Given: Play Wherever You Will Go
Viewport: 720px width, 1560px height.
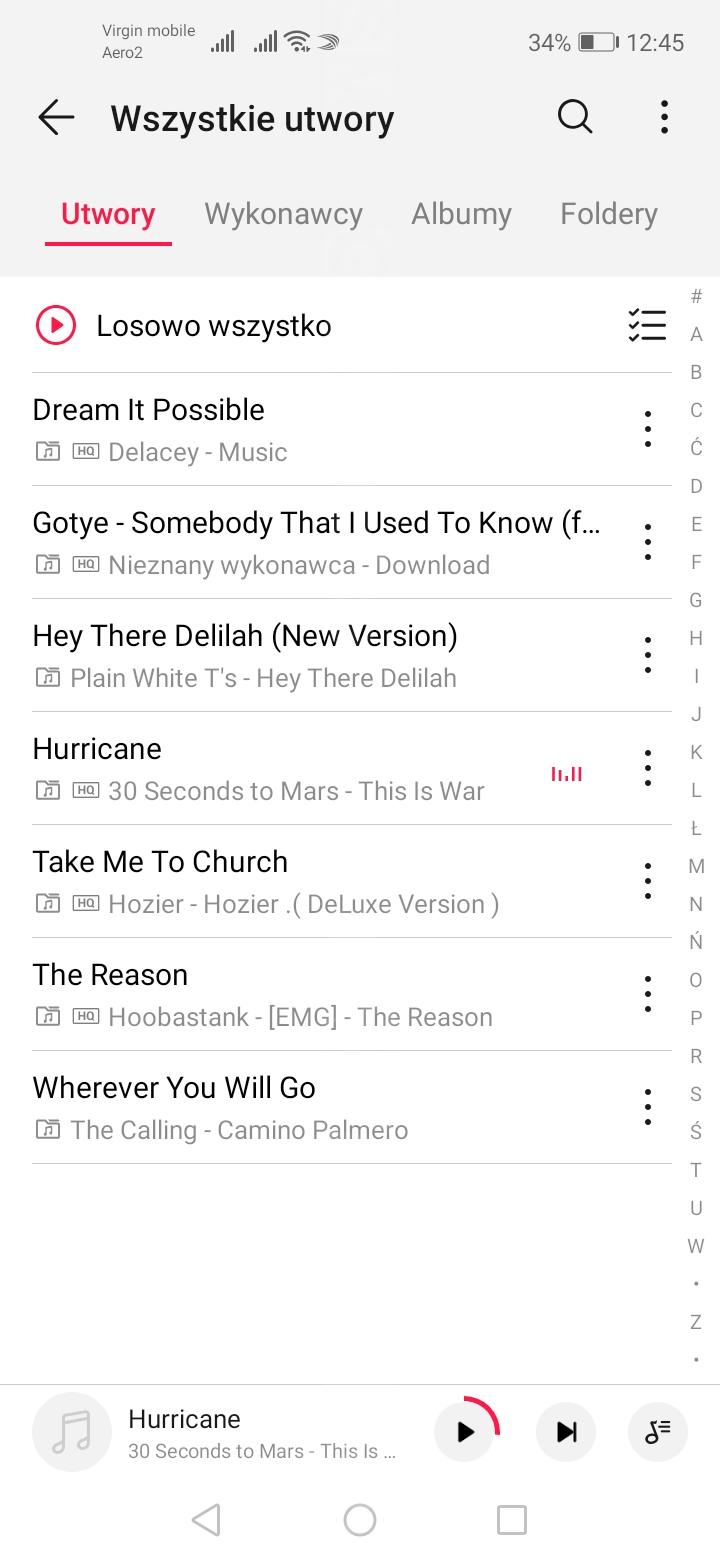Looking at the screenshot, I should pos(300,1107).
